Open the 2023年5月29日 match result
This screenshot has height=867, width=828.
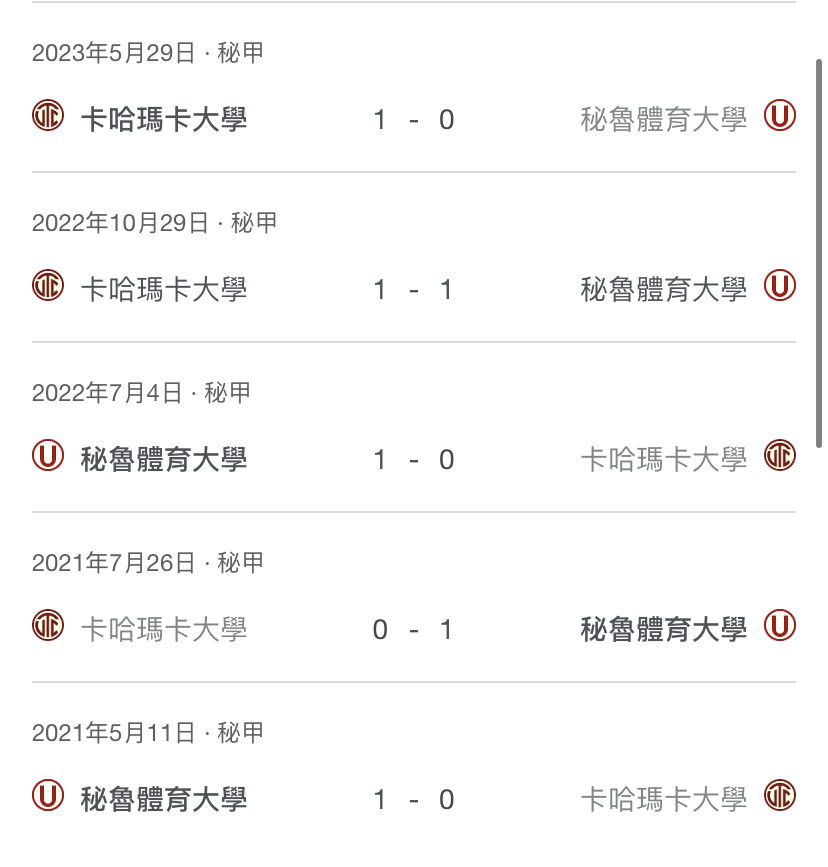[414, 120]
